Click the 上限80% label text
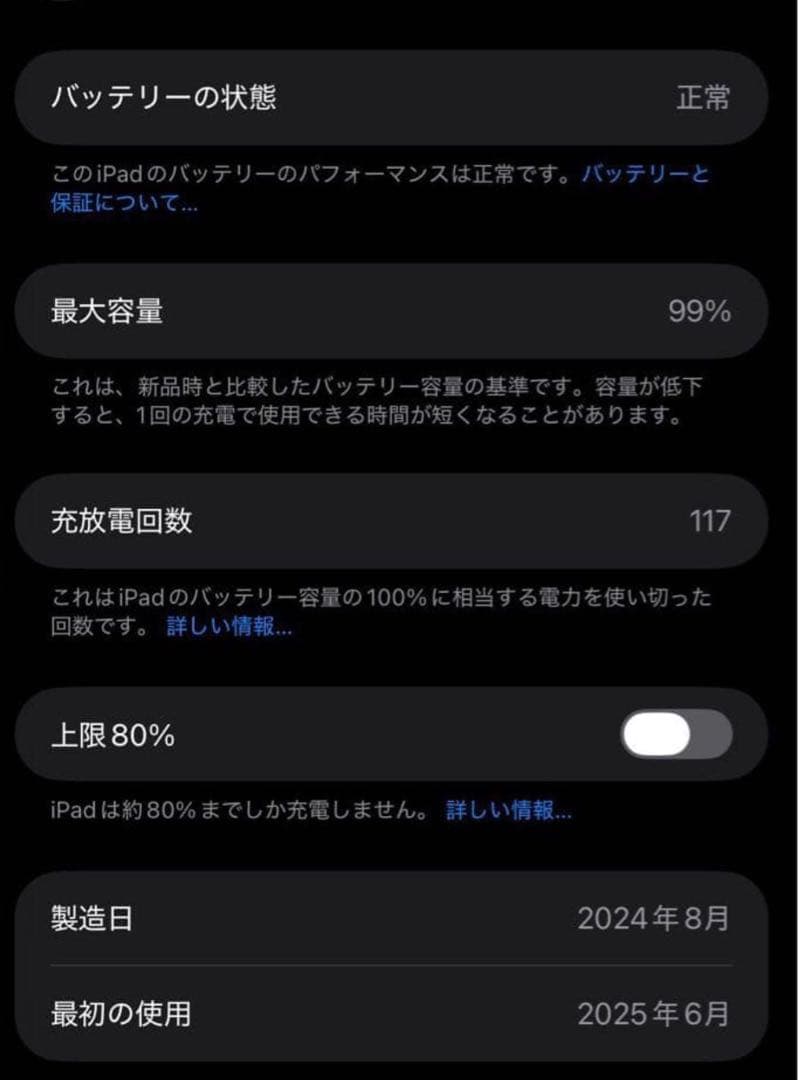This screenshot has height=1080, width=798. click(110, 734)
